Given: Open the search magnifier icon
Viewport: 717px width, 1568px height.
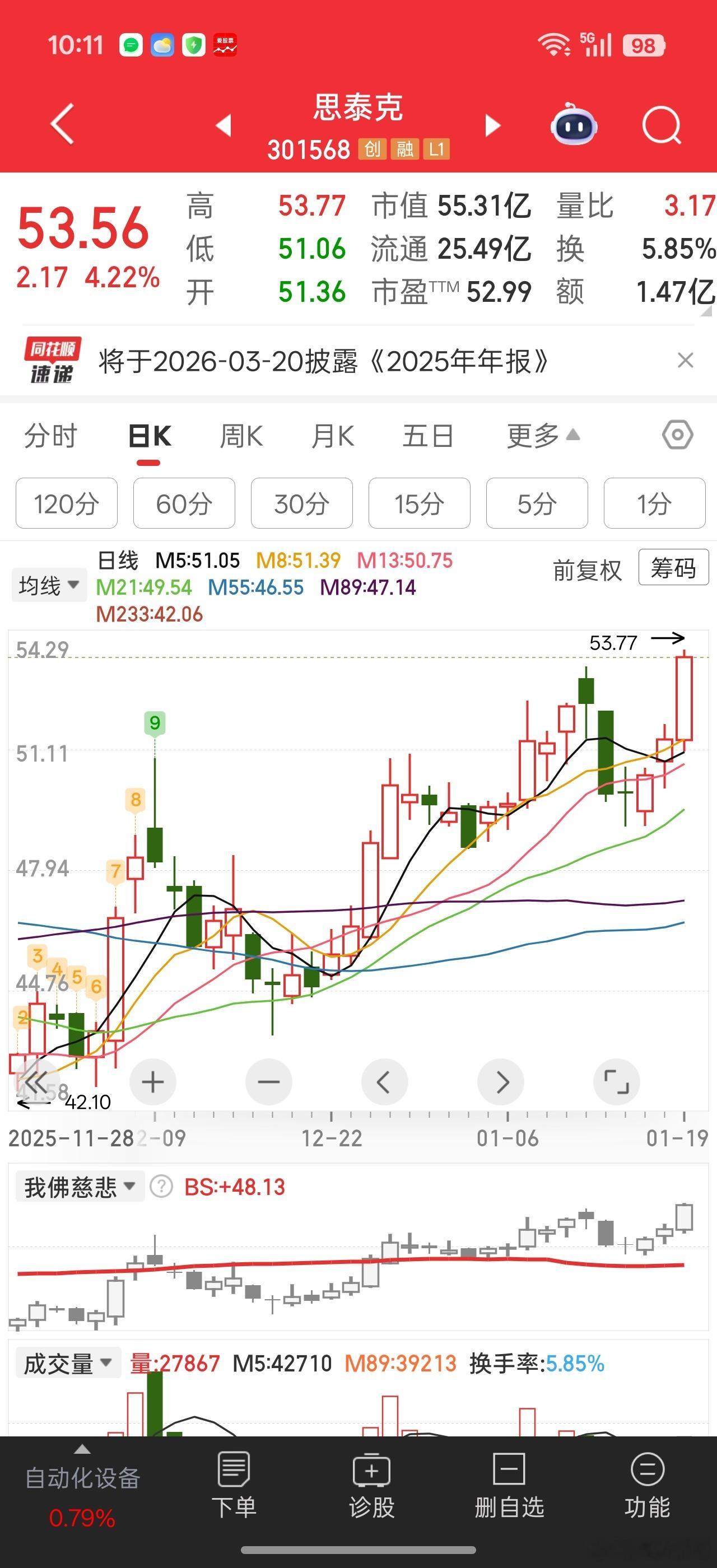Looking at the screenshot, I should pyautogui.click(x=661, y=125).
